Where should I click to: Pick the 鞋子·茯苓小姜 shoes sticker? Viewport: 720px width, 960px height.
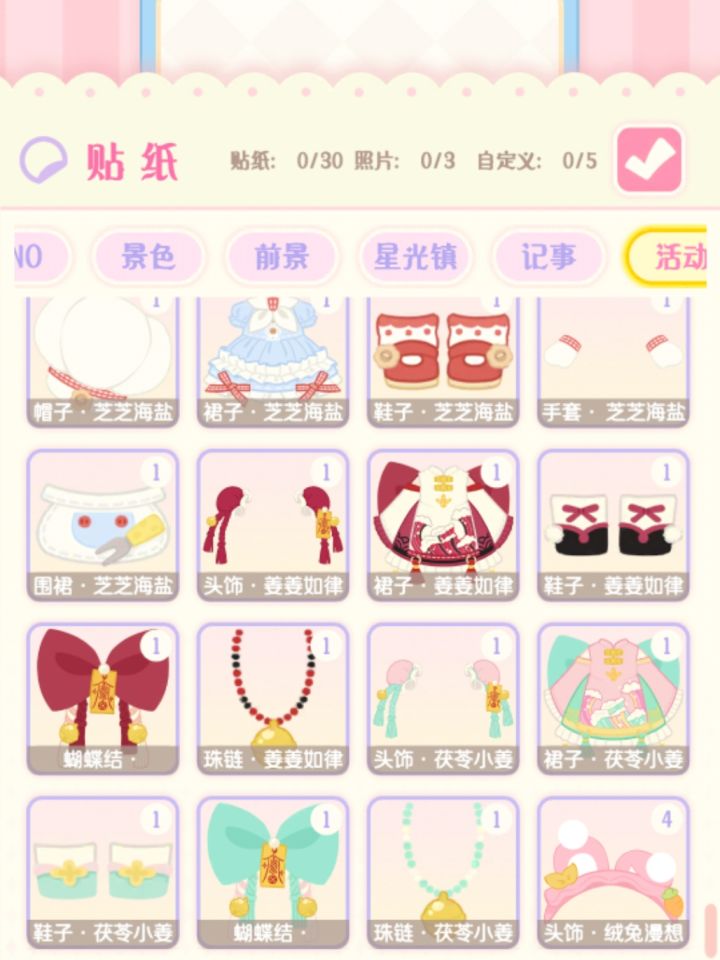click(x=103, y=870)
